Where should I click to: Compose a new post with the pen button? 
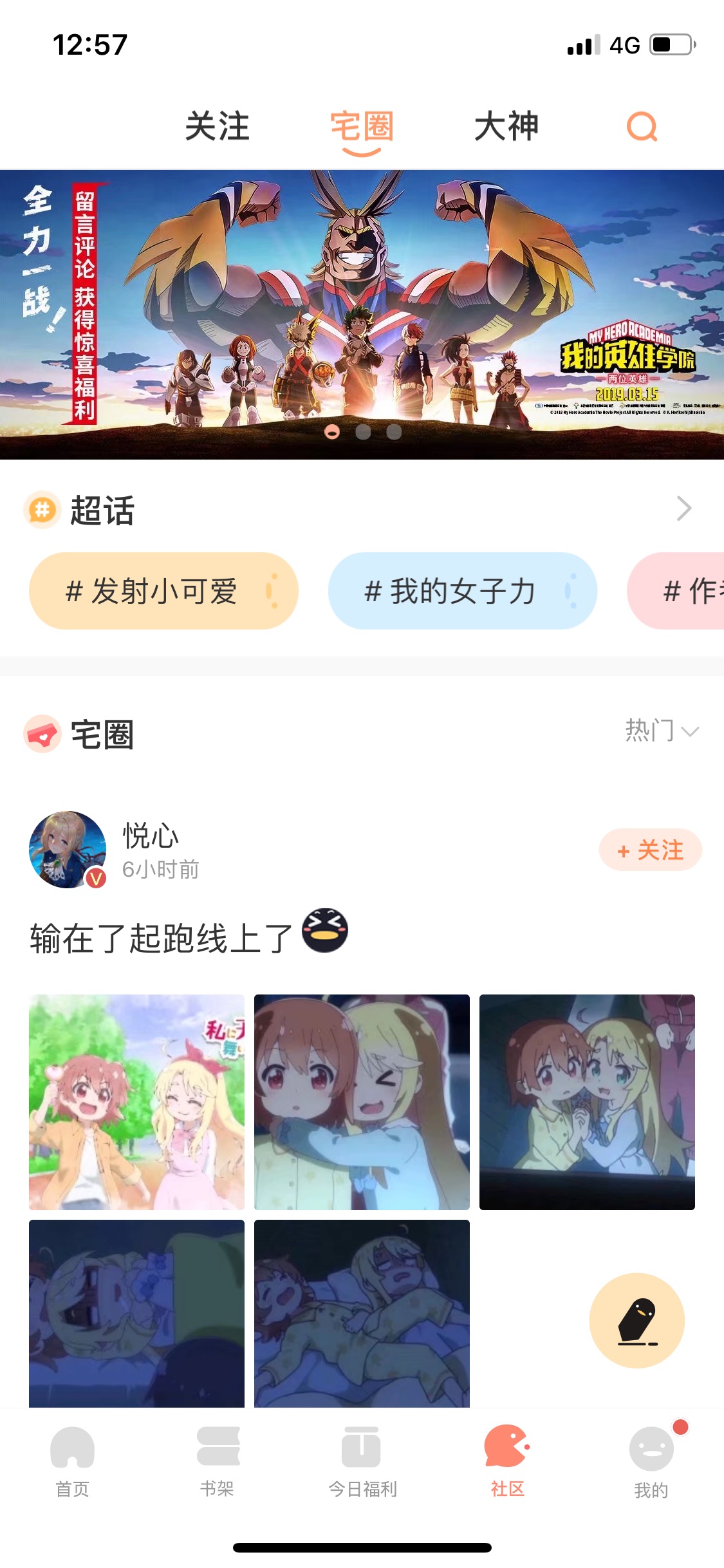[x=637, y=1321]
